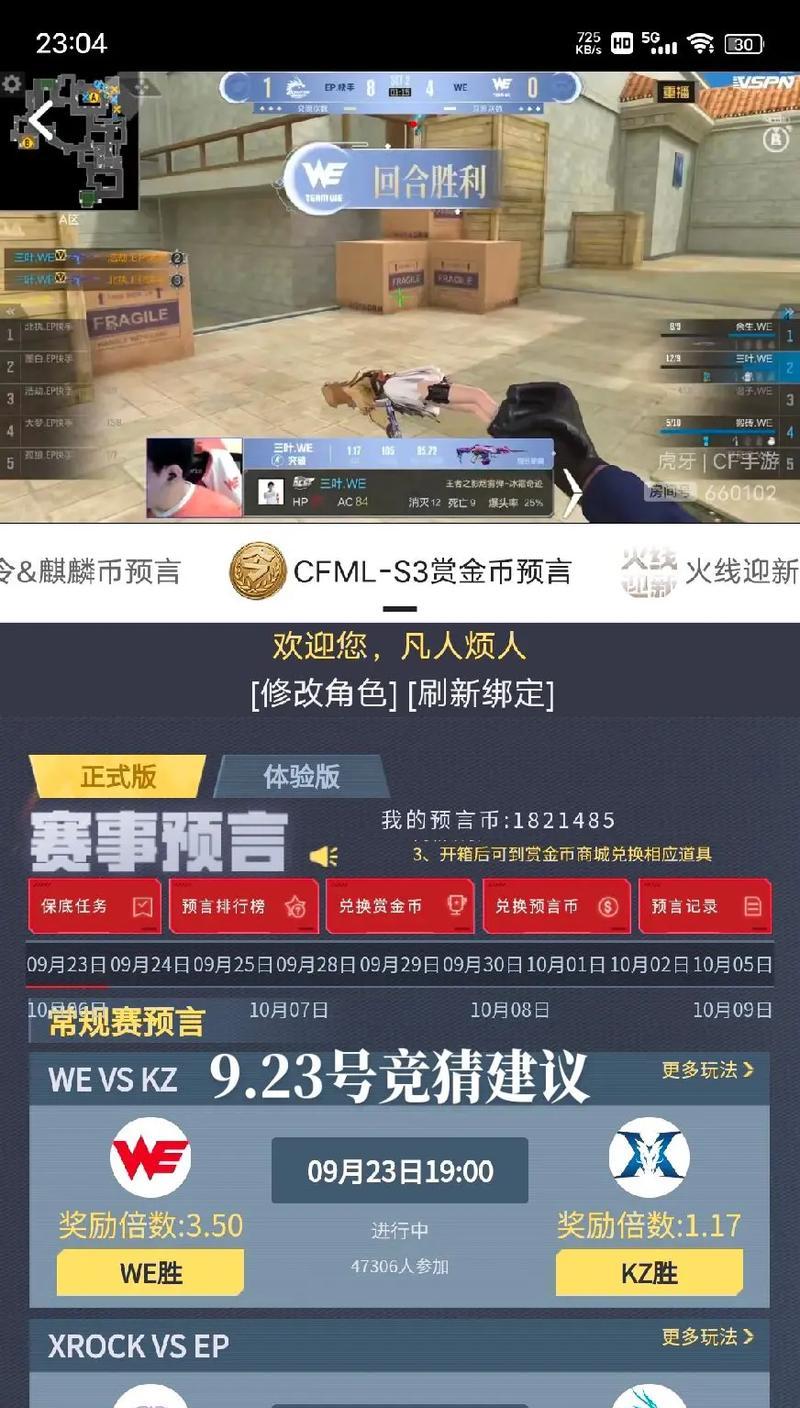Viewport: 800px width, 1408px height.
Task: Switch to 火线迎新 tab
Action: tap(710, 571)
